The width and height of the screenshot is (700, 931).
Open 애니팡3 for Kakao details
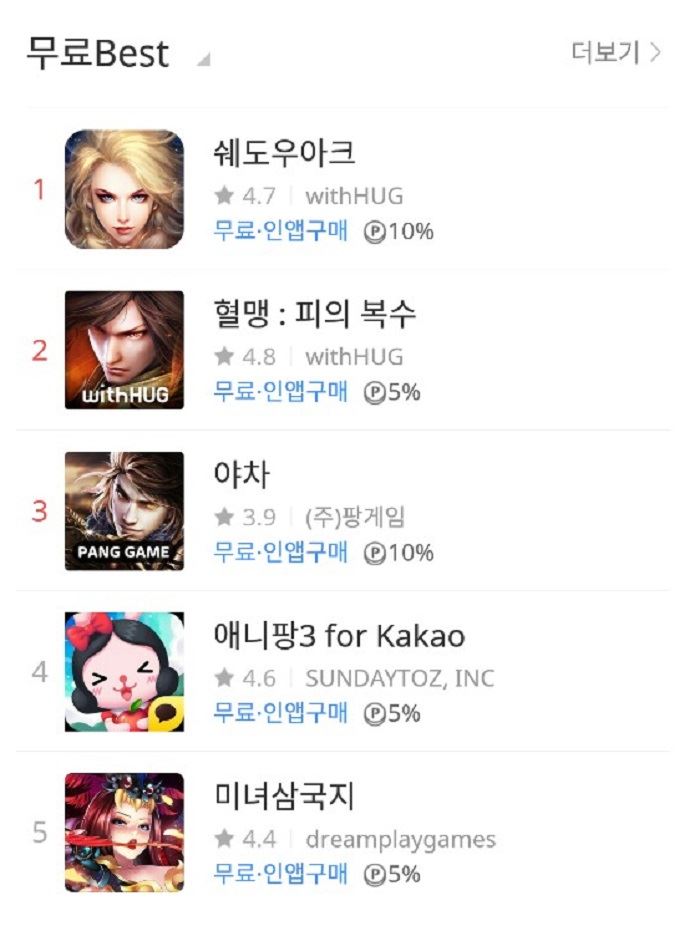[x=339, y=636]
